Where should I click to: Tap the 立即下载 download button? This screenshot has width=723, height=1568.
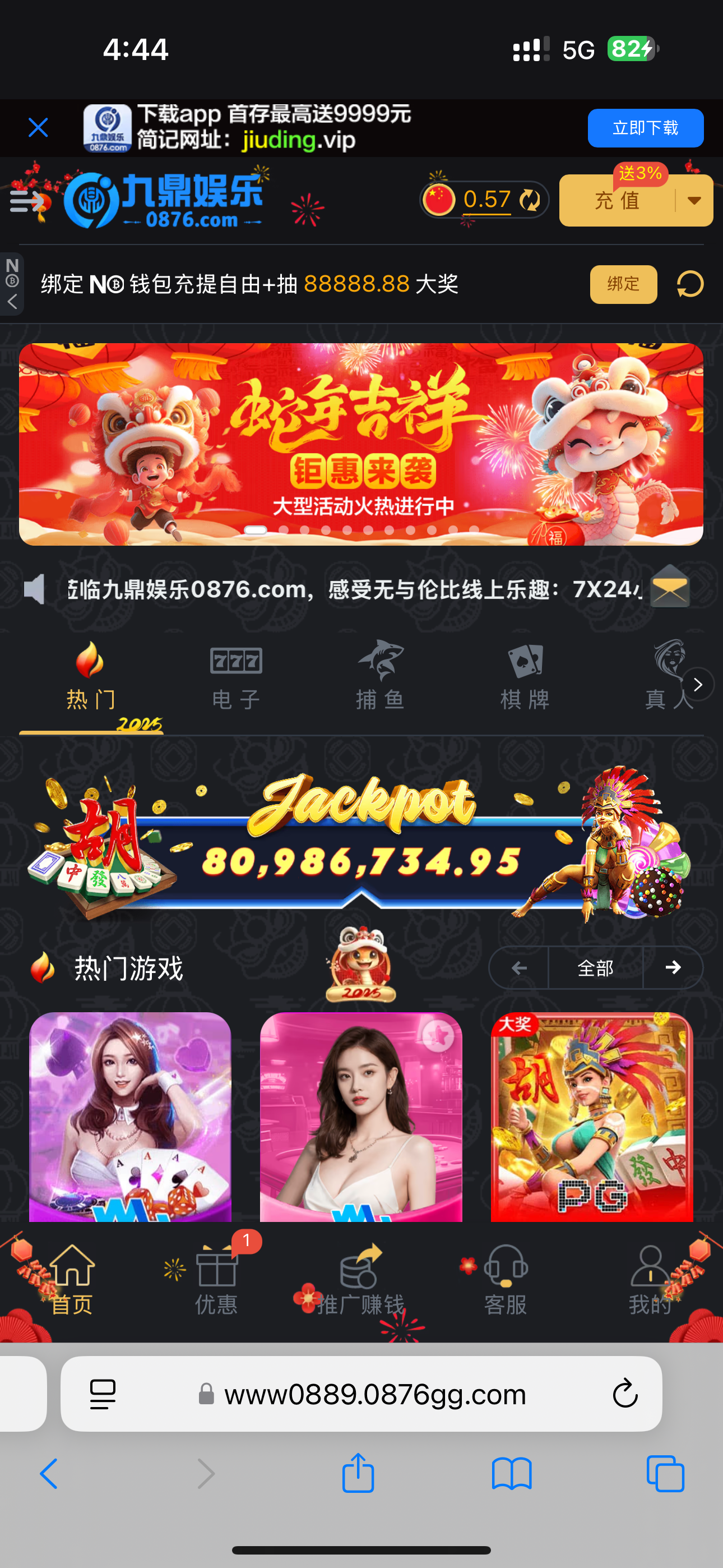click(645, 128)
